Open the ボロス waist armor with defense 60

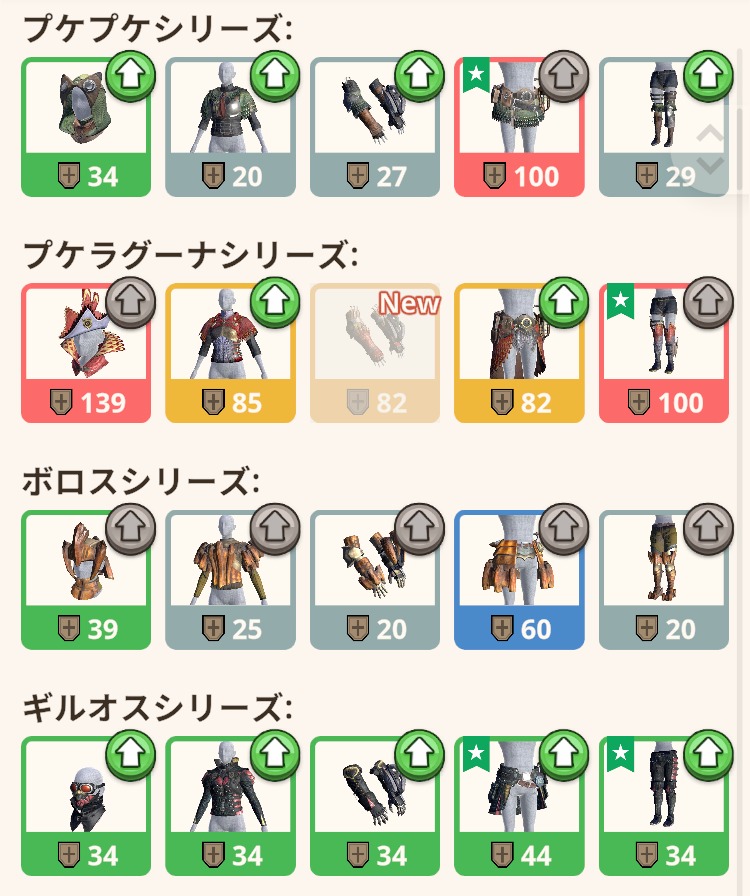point(519,580)
